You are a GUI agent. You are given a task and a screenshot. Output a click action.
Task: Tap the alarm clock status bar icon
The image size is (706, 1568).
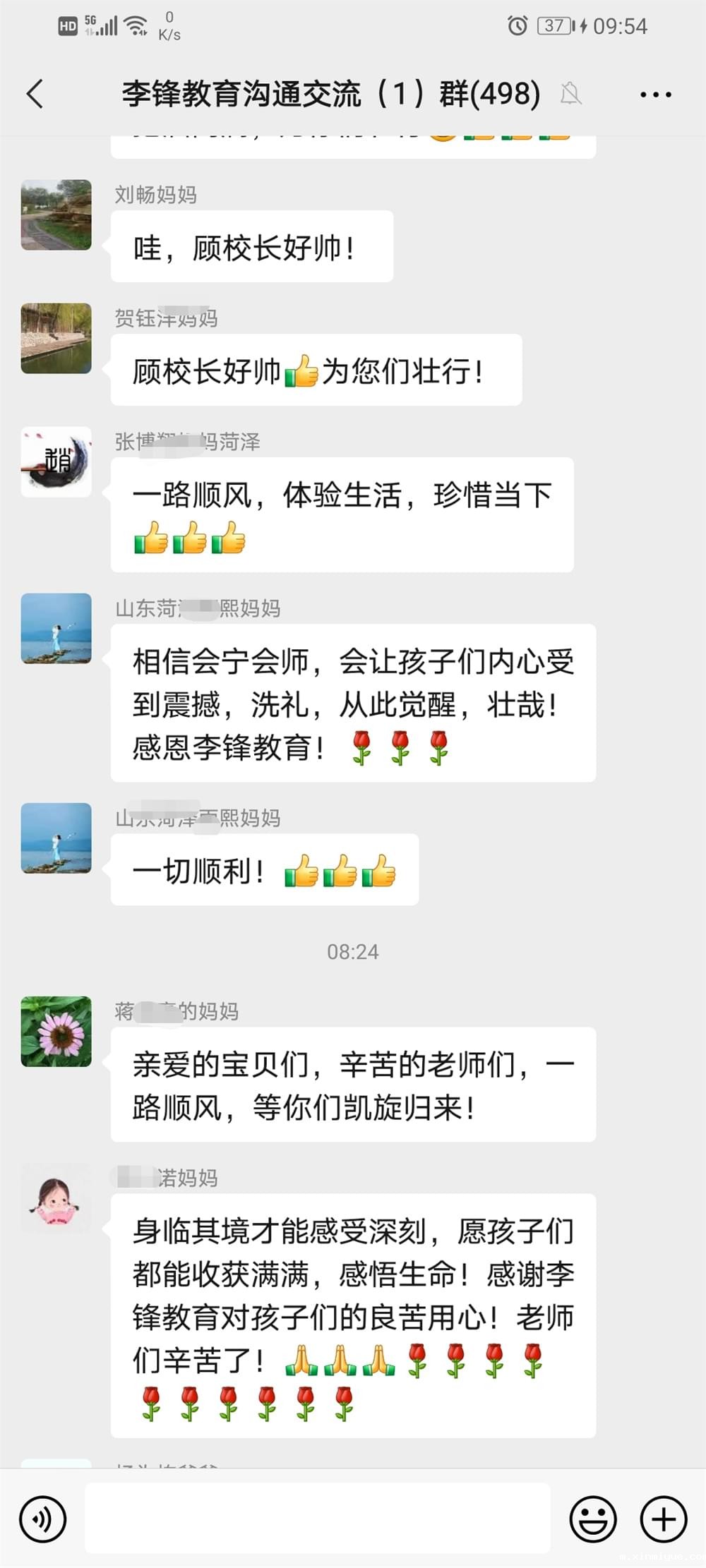[x=519, y=25]
